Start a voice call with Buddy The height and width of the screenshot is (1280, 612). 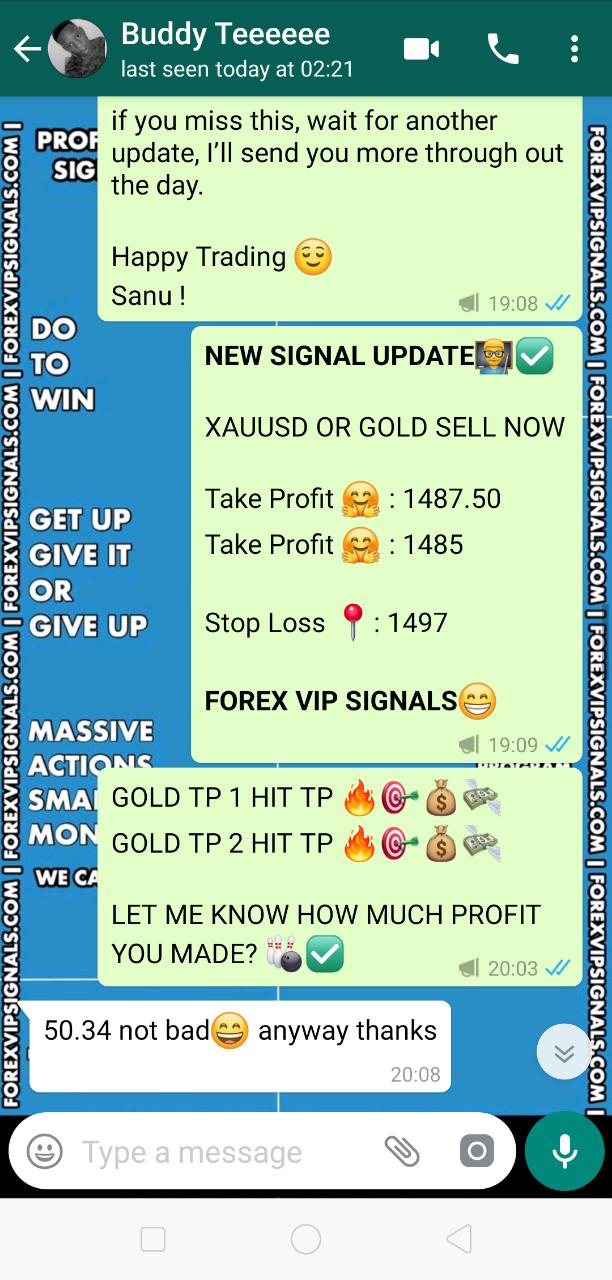tap(502, 49)
